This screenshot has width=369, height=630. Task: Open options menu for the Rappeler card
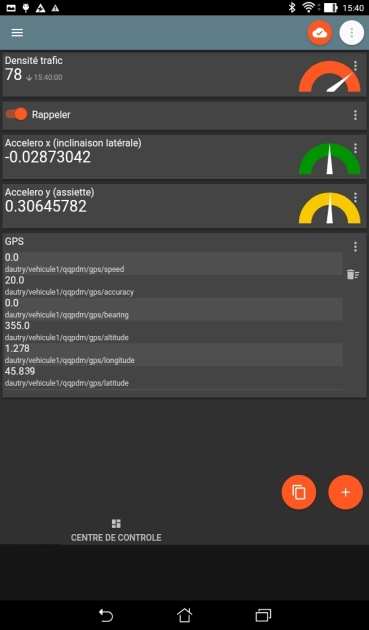click(355, 115)
